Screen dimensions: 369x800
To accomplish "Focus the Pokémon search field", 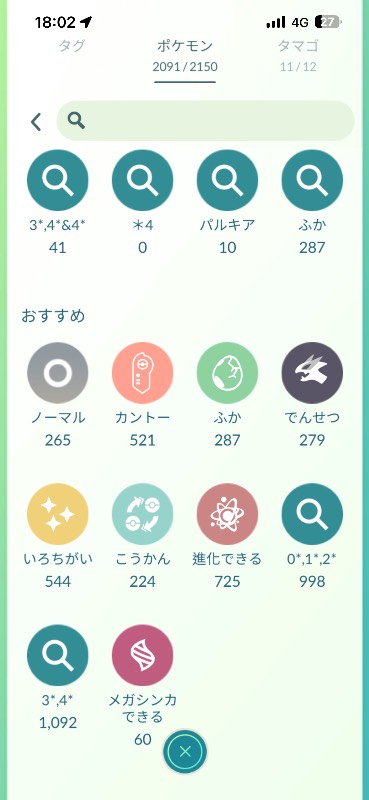I will point(205,121).
